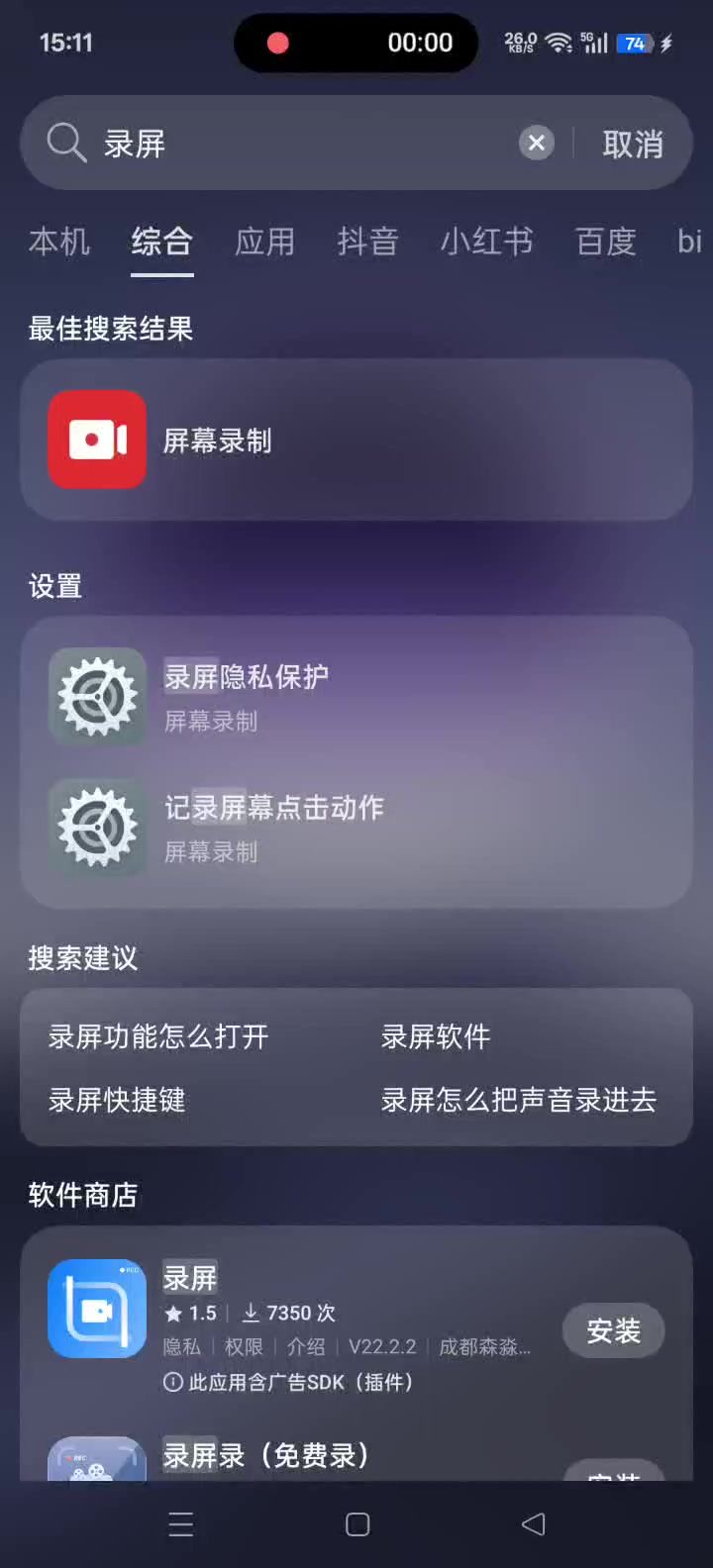Search the suggestion 录屏功能怎么打开
Viewport: 713px width, 1568px height.
click(158, 1036)
